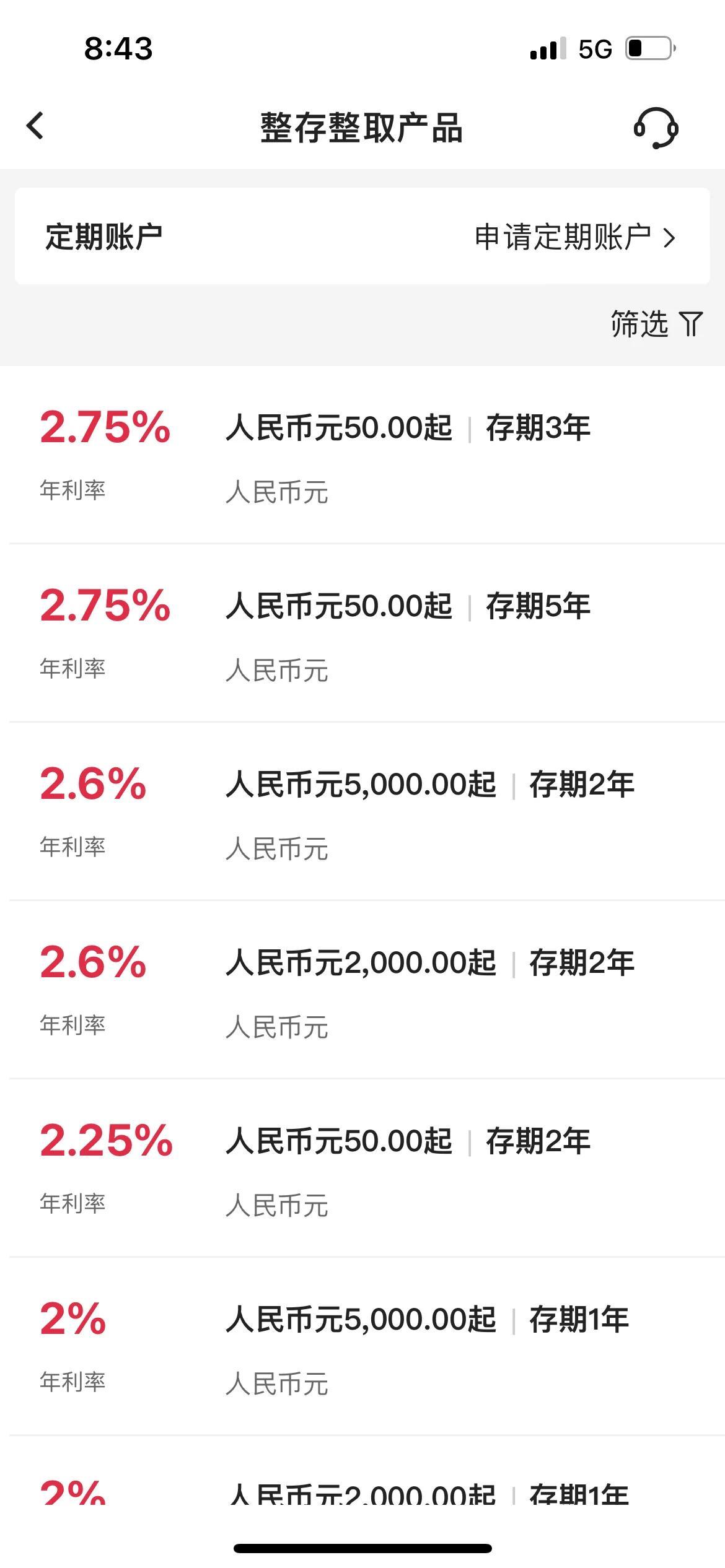Go back to the previous page
Viewport: 725px width, 1568px height.
(35, 126)
